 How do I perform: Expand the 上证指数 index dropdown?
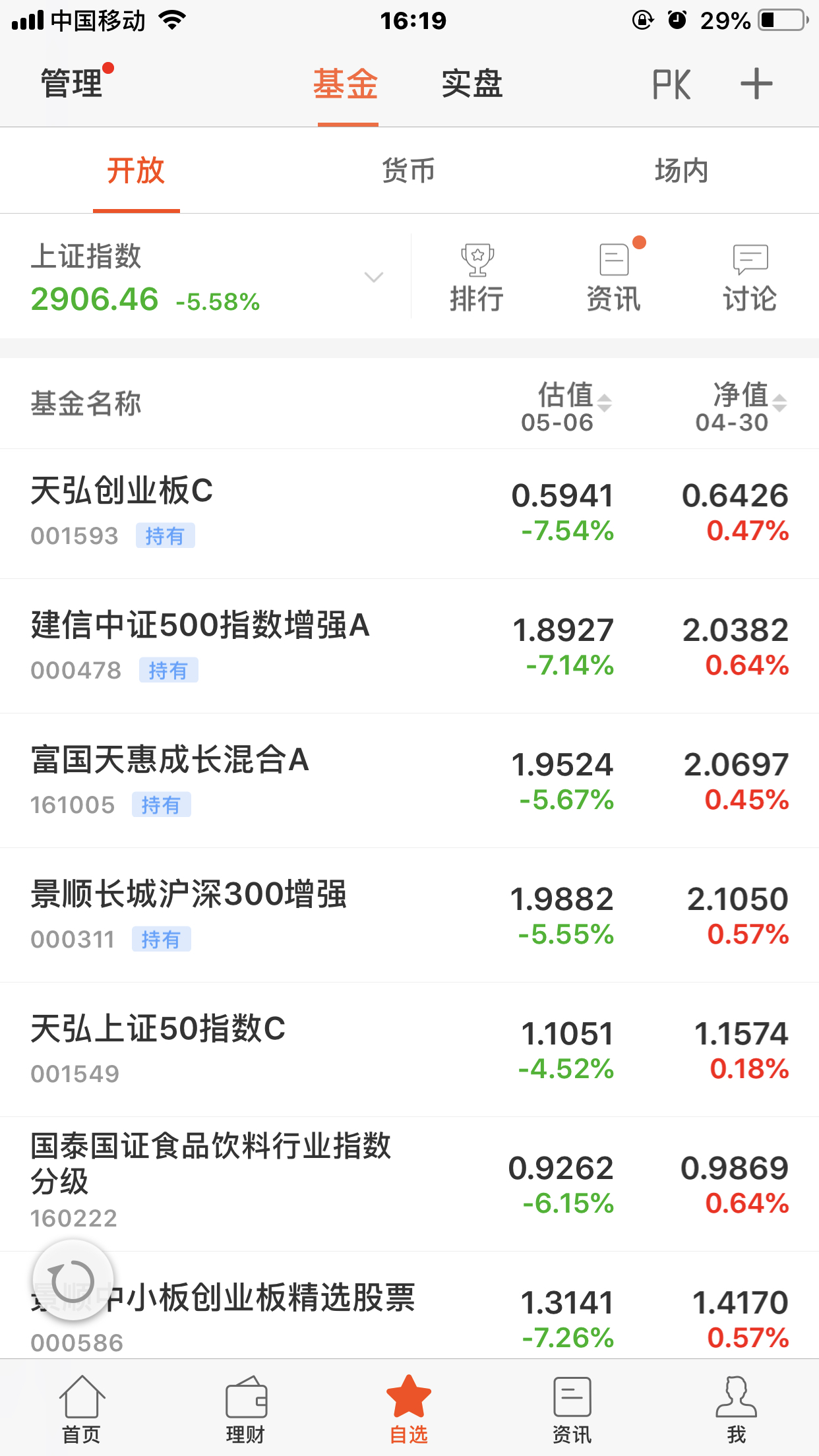click(374, 277)
